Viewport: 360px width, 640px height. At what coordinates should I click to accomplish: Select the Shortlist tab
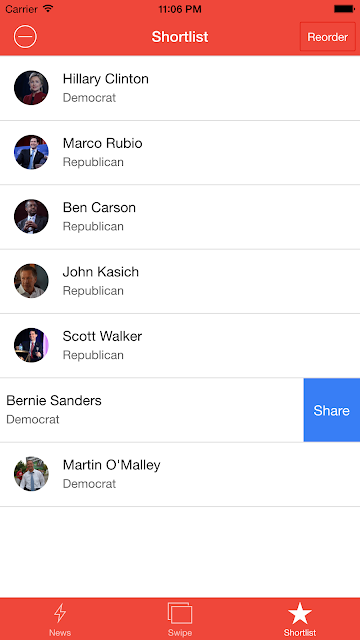(x=300, y=619)
